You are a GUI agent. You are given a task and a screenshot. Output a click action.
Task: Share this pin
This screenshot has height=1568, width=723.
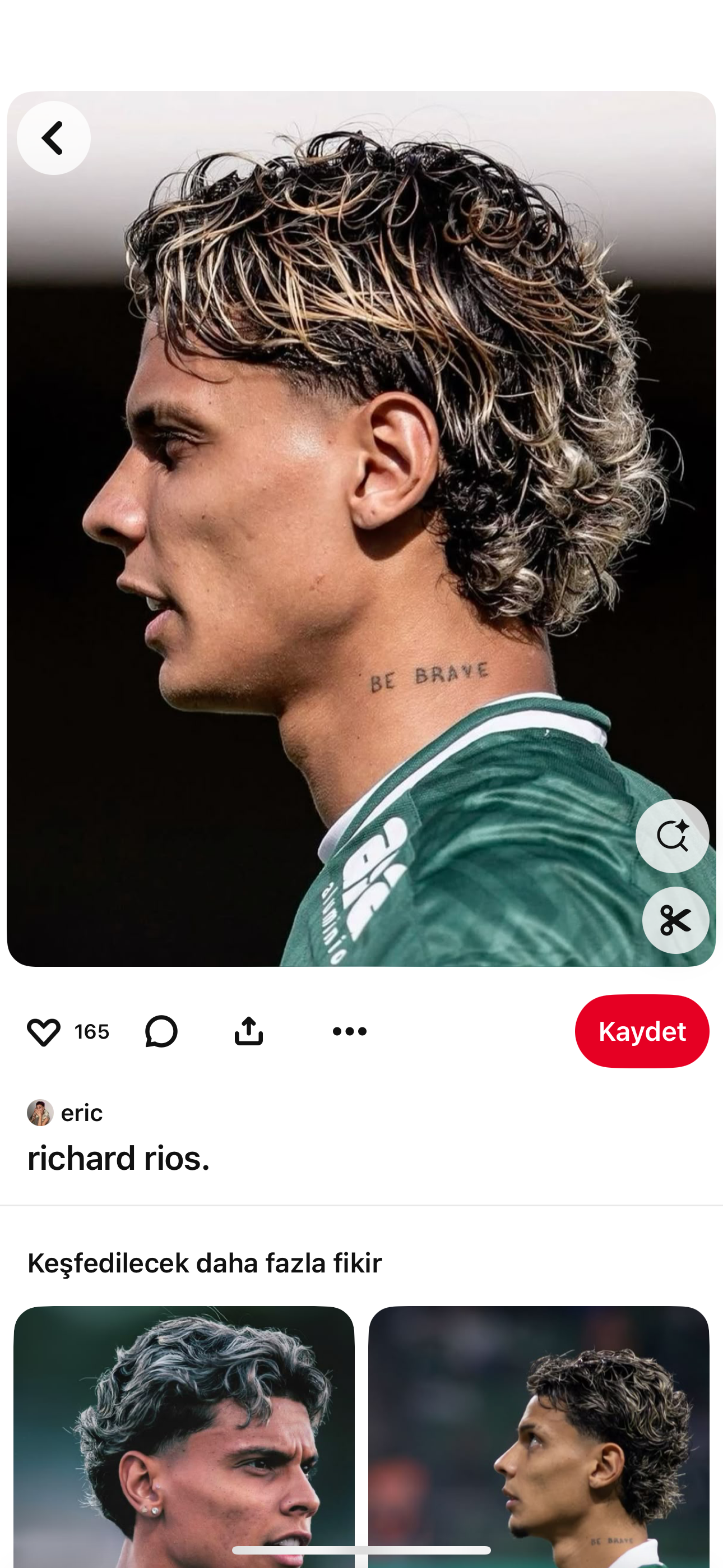coord(249,1032)
